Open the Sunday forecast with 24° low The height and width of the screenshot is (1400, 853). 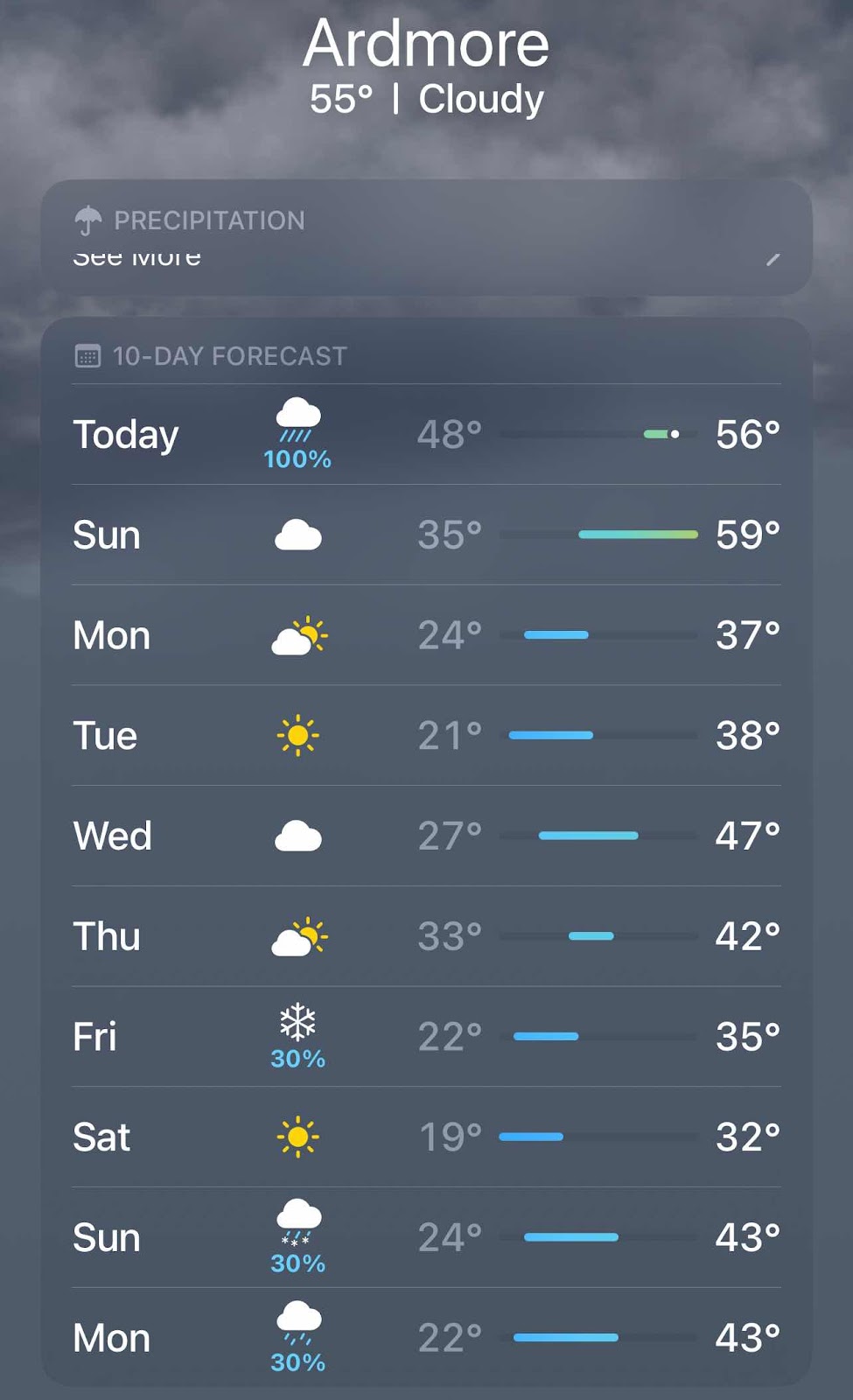coord(426,1237)
